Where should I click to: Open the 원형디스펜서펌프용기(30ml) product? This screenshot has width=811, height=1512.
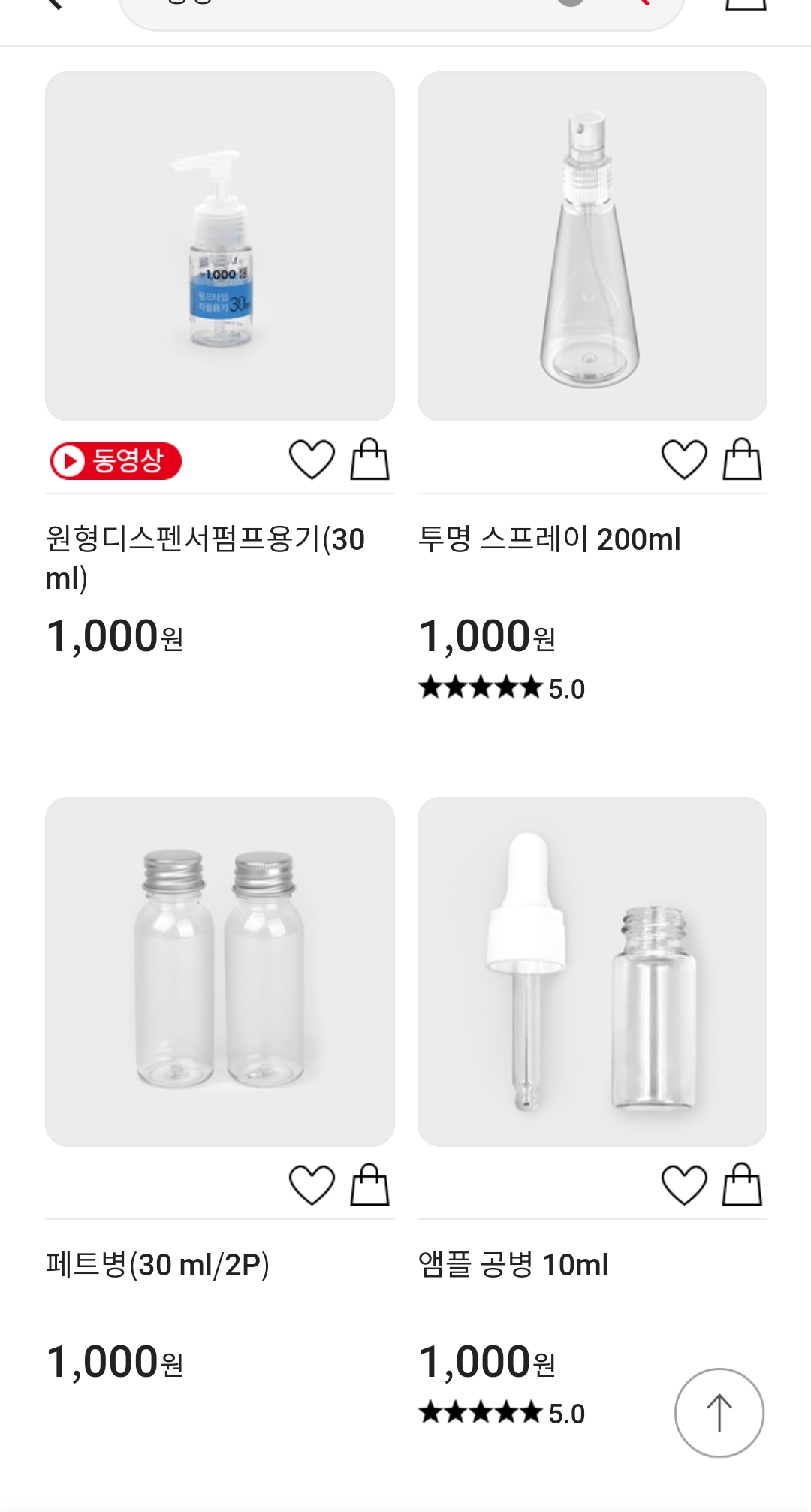click(219, 246)
